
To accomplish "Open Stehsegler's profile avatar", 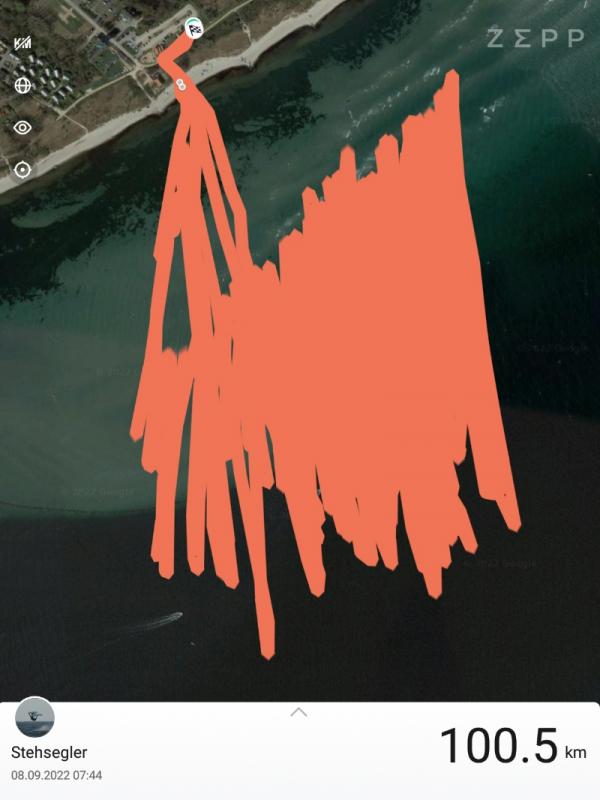I will (35, 718).
